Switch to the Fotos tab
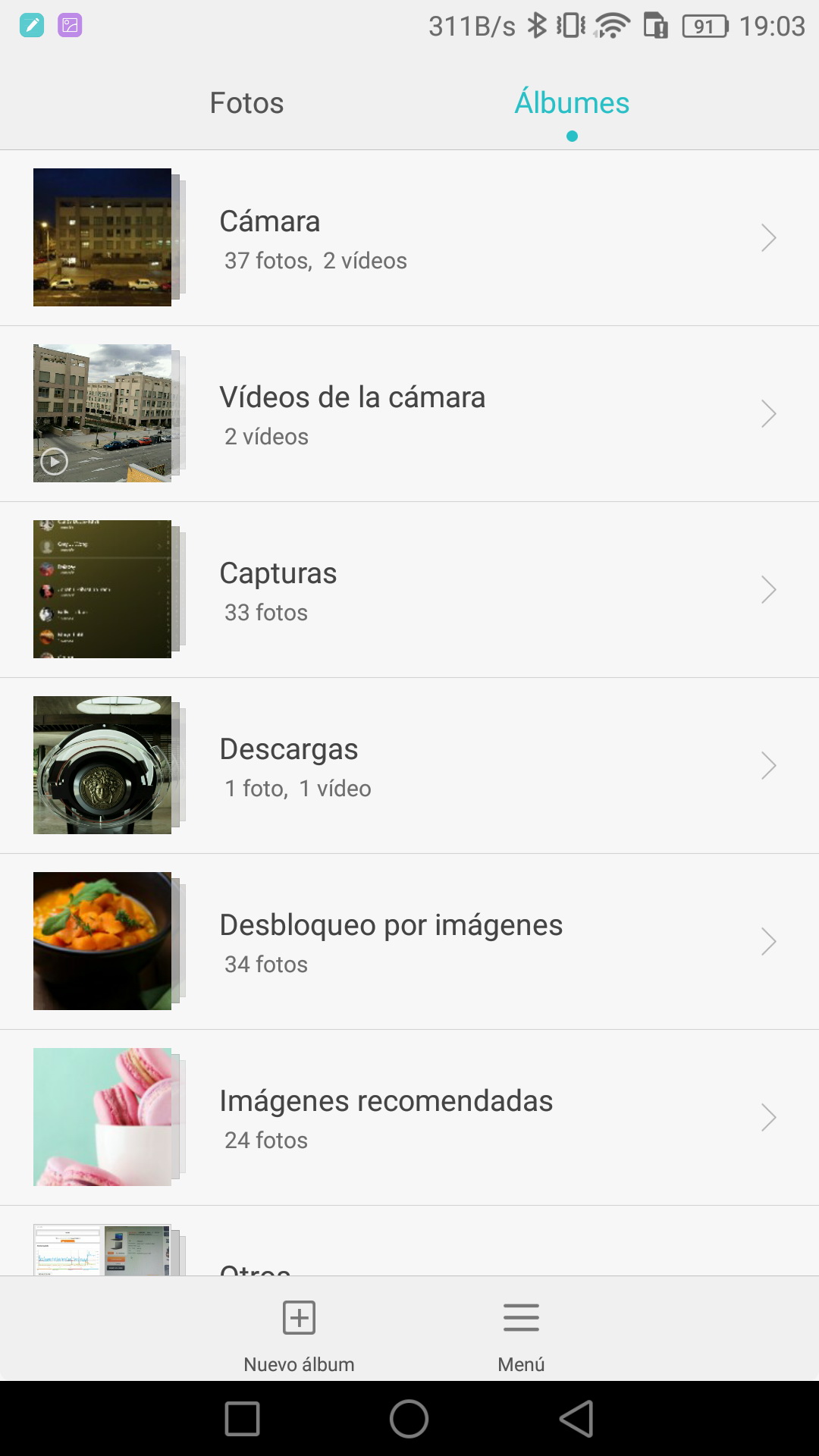The width and height of the screenshot is (819, 1456). pos(246,103)
